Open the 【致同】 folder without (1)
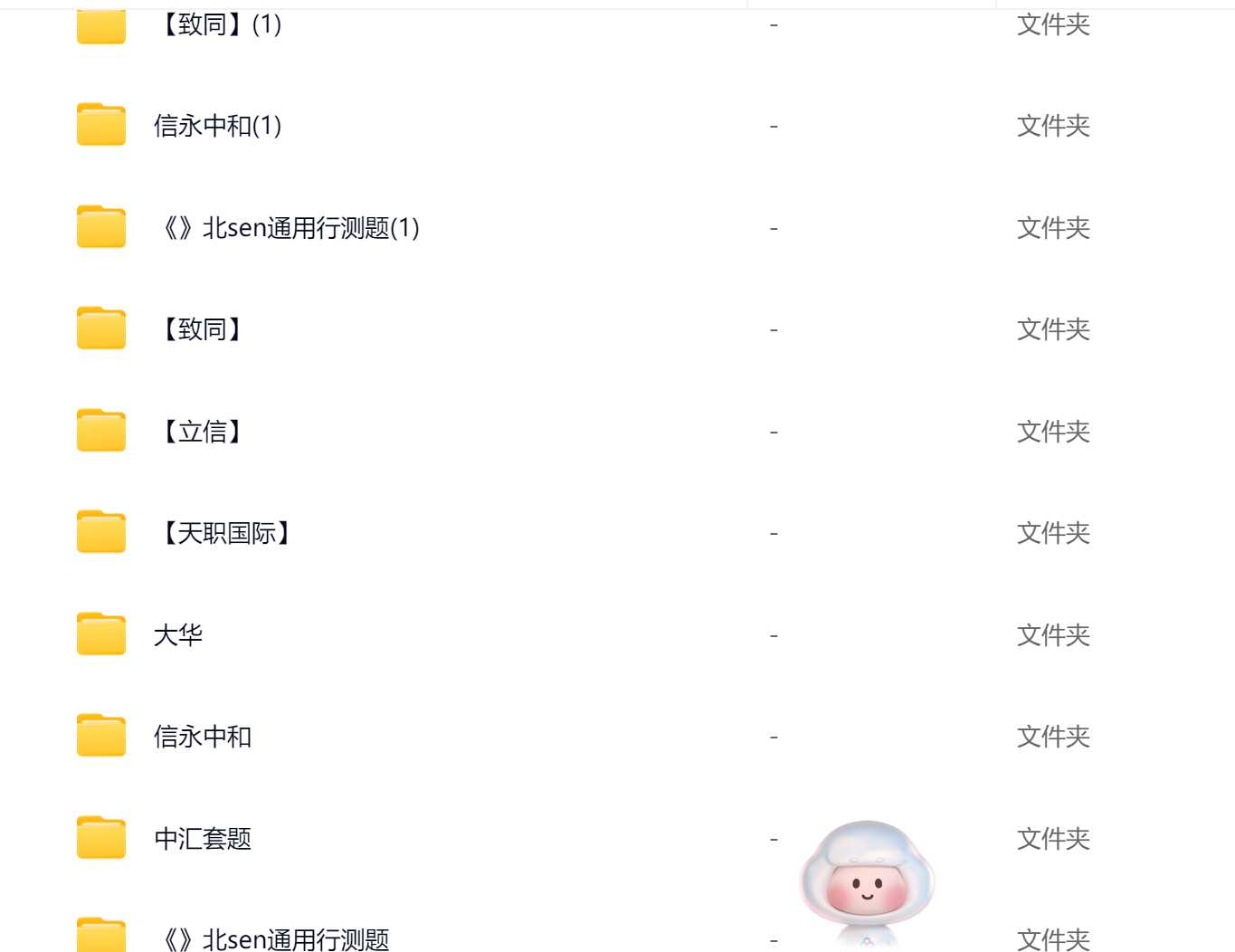Viewport: 1235px width, 952px height. click(x=201, y=329)
